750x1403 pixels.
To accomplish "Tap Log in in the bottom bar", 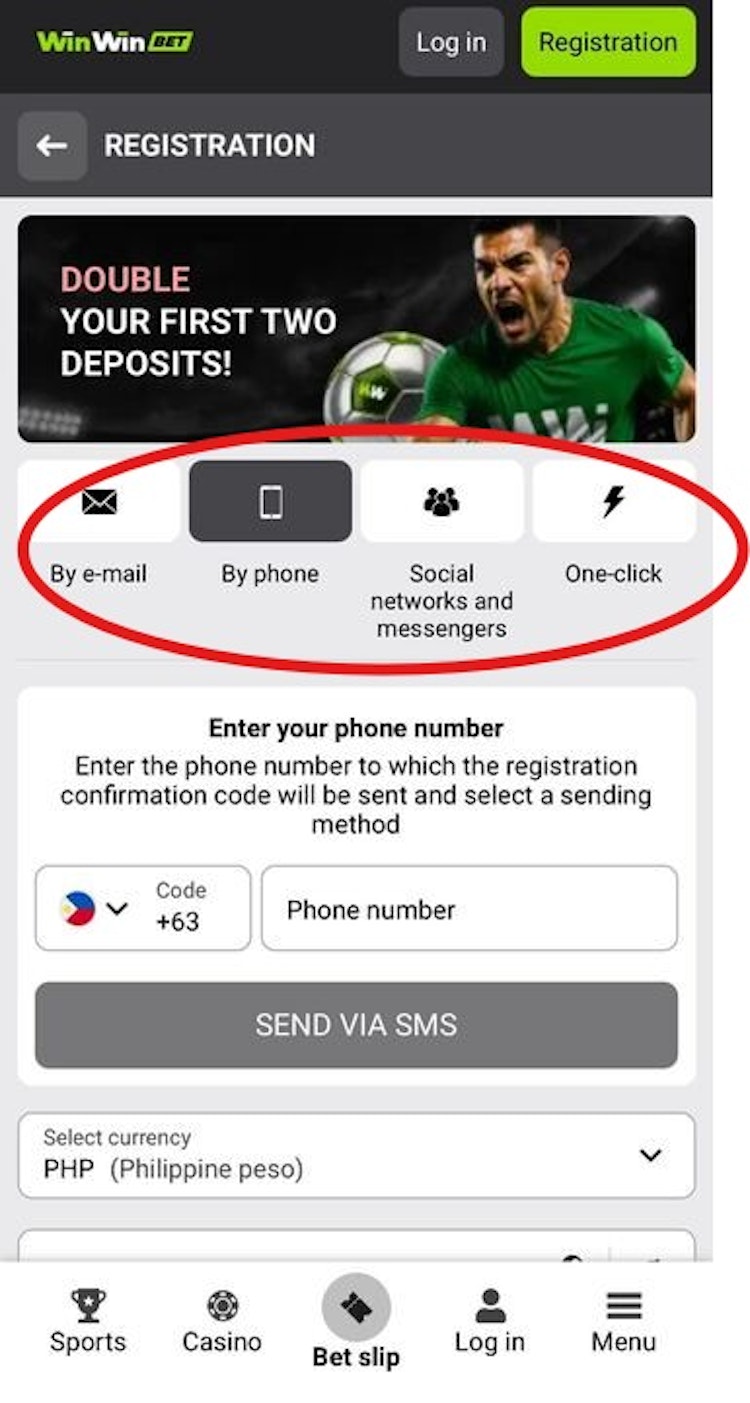I will (489, 1322).
